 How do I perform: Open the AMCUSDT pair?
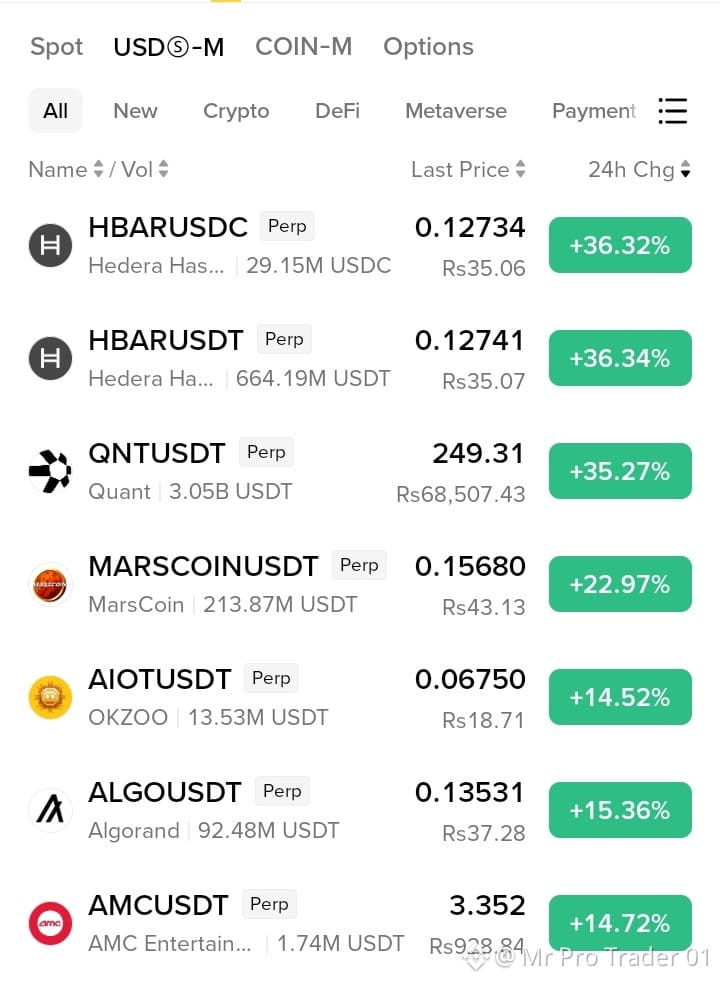coord(360,924)
